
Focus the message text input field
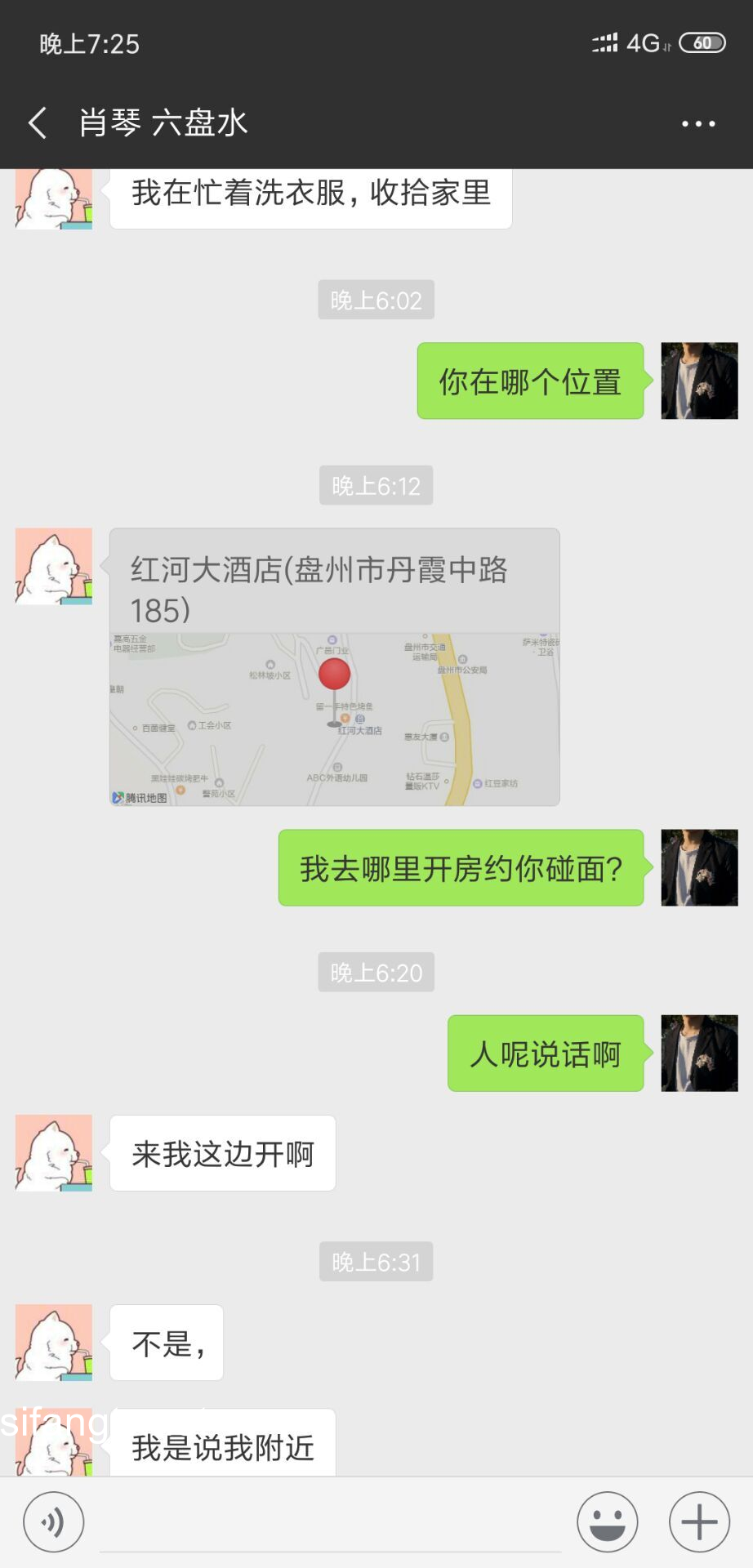point(330,1524)
